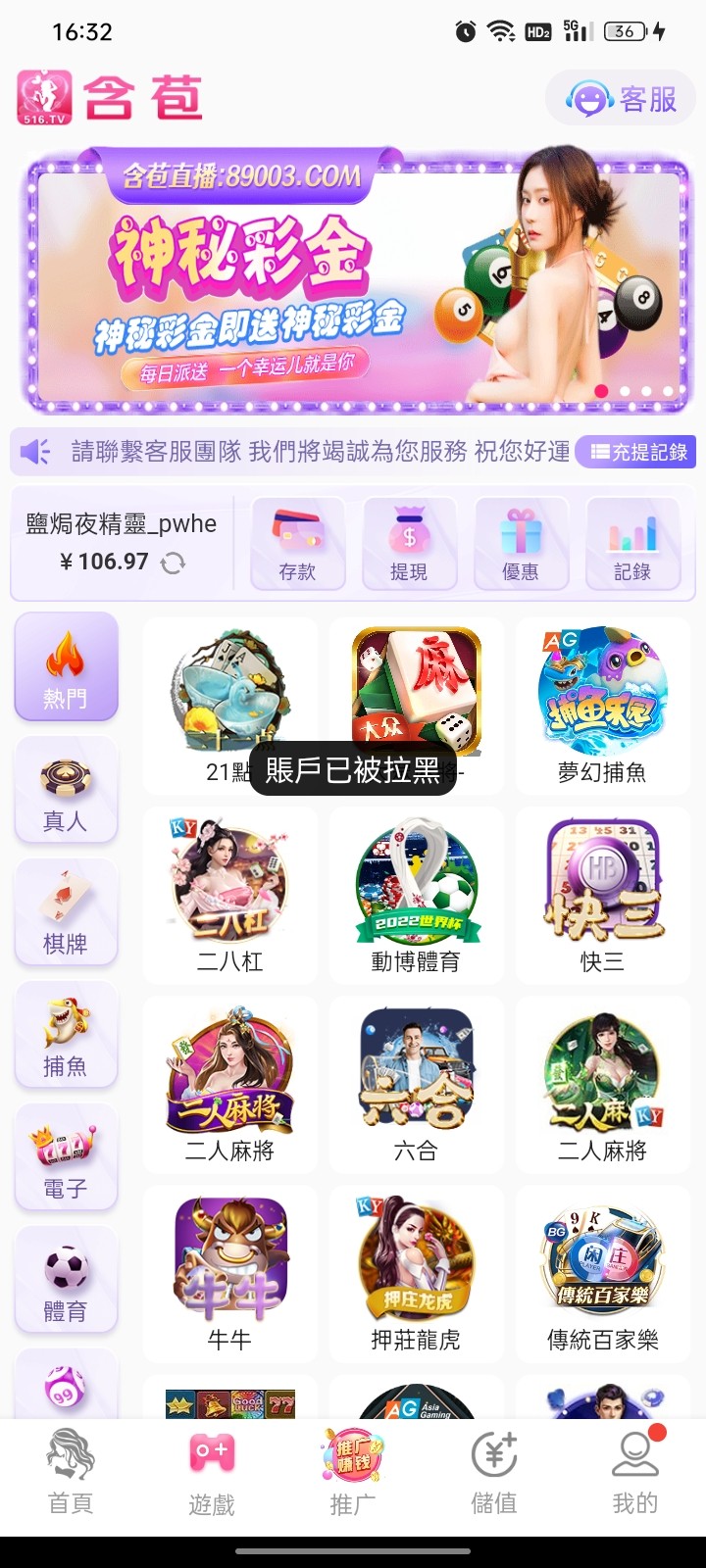Switch to the 首頁 tab

(x=71, y=1472)
